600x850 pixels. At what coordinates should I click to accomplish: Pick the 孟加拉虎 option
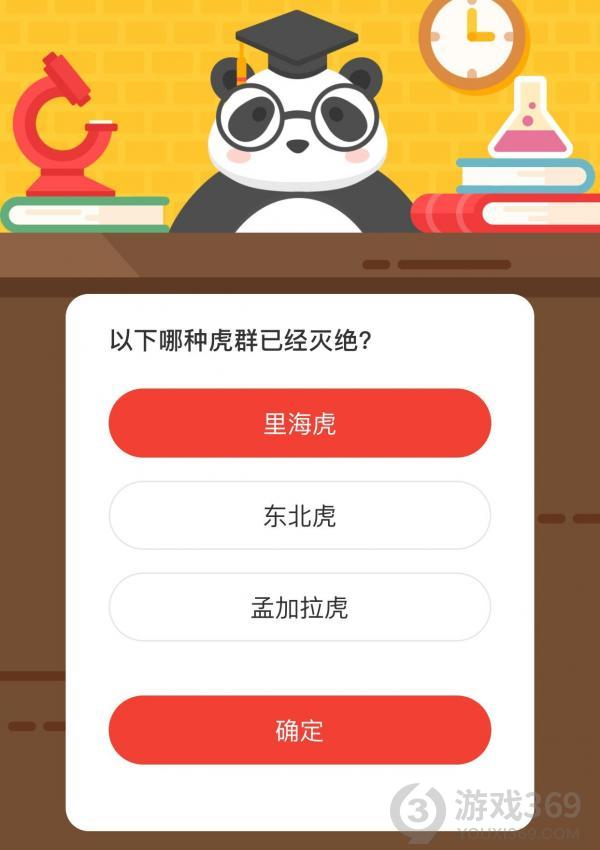[299, 607]
